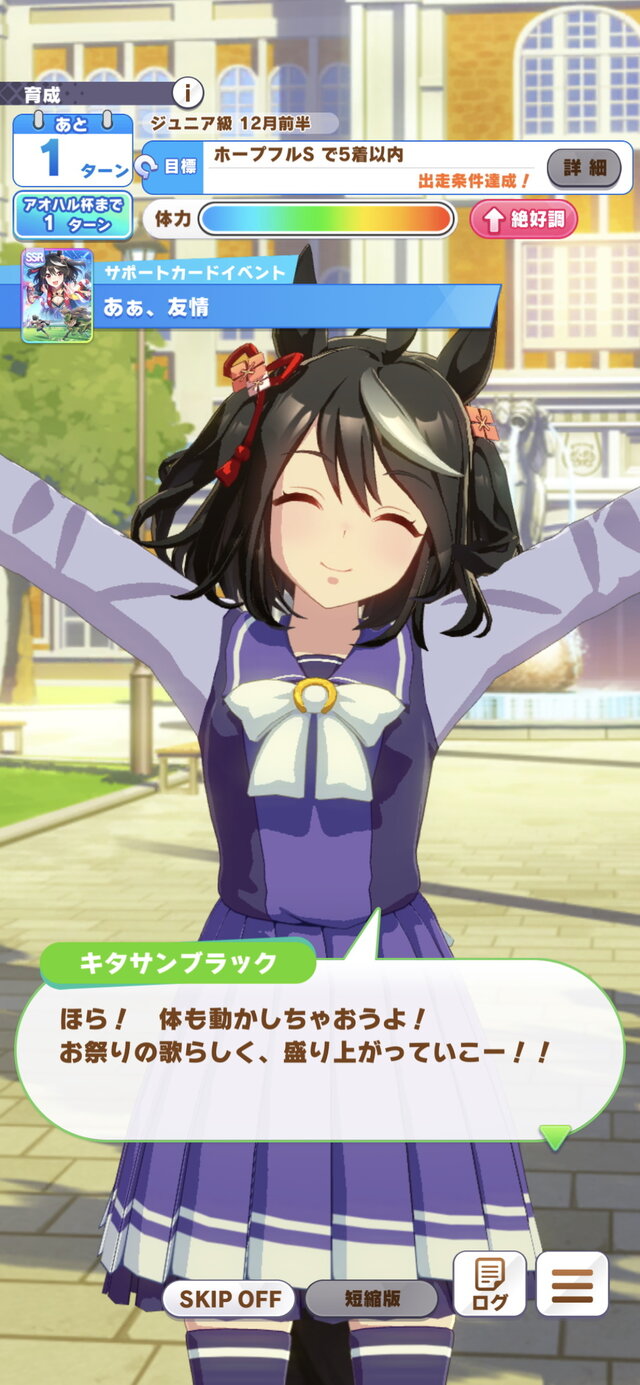Tap the 詳細 button for goal details

click(x=584, y=167)
